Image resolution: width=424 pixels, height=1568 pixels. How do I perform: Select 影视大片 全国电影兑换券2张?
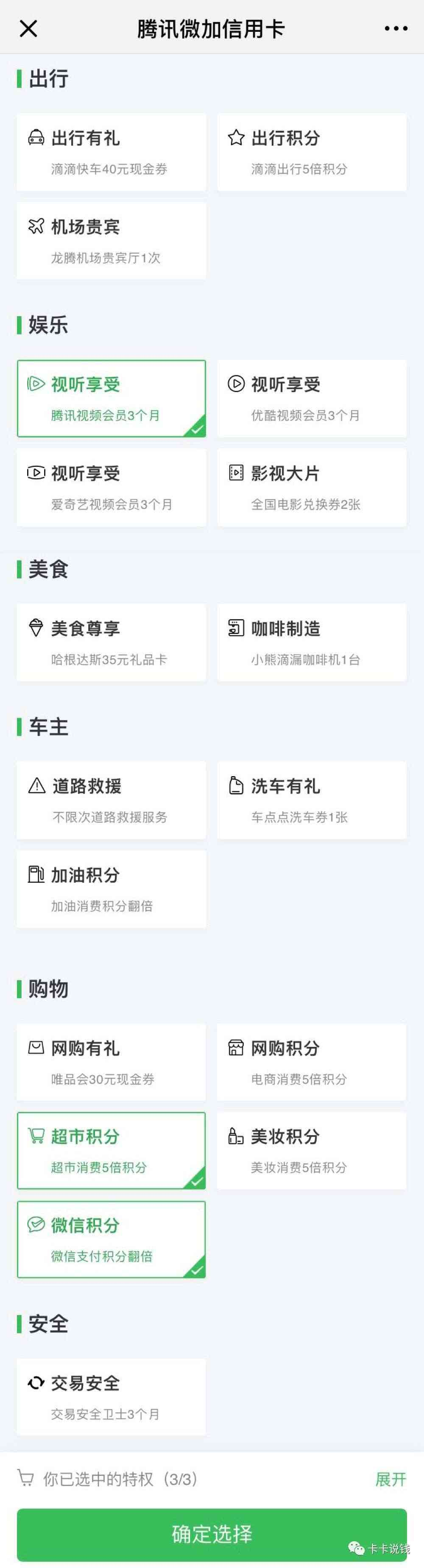312,488
